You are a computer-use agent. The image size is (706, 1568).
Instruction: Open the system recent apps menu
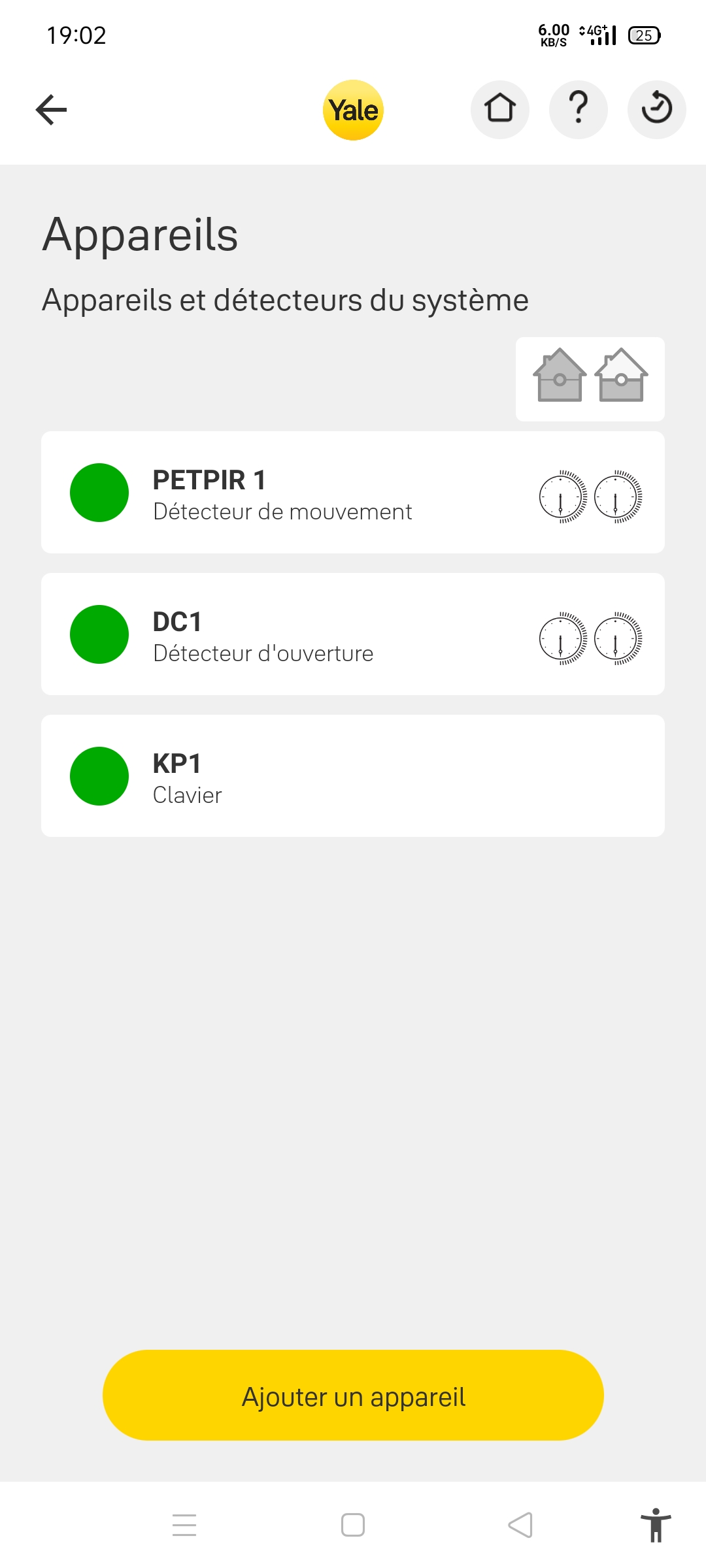pos(184,1525)
